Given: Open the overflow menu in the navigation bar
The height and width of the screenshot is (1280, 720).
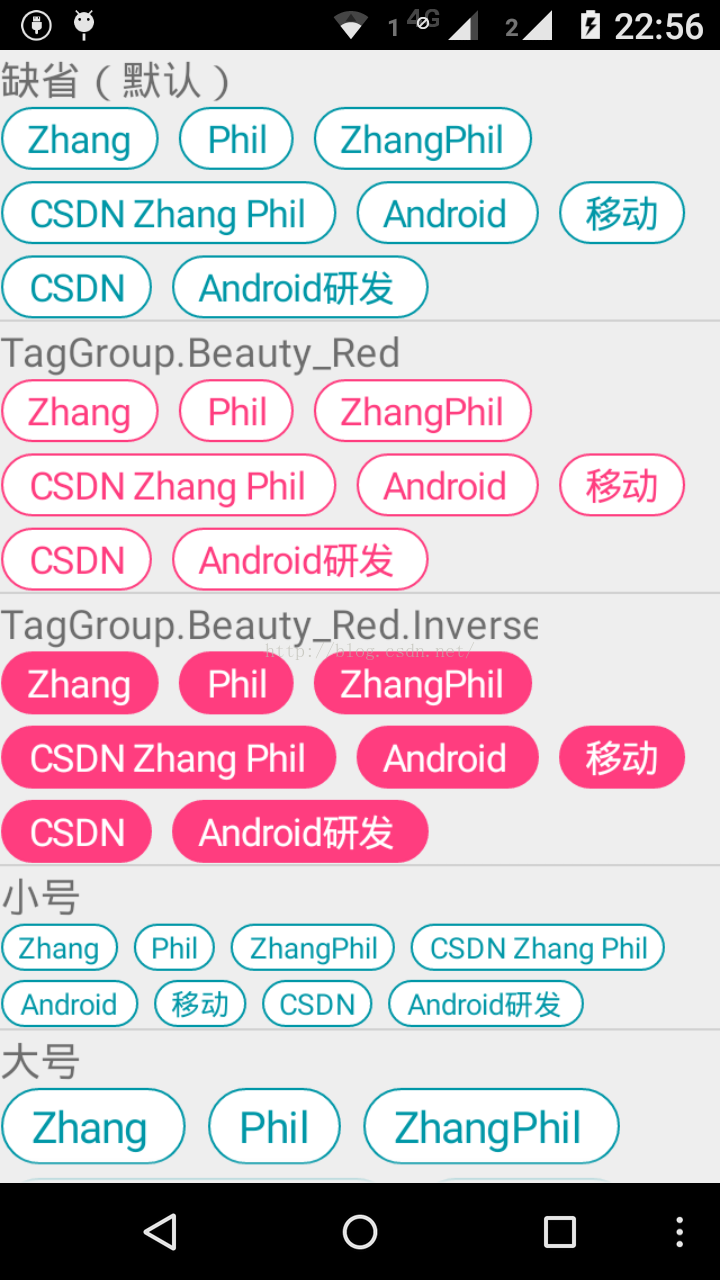Looking at the screenshot, I should pyautogui.click(x=680, y=1232).
